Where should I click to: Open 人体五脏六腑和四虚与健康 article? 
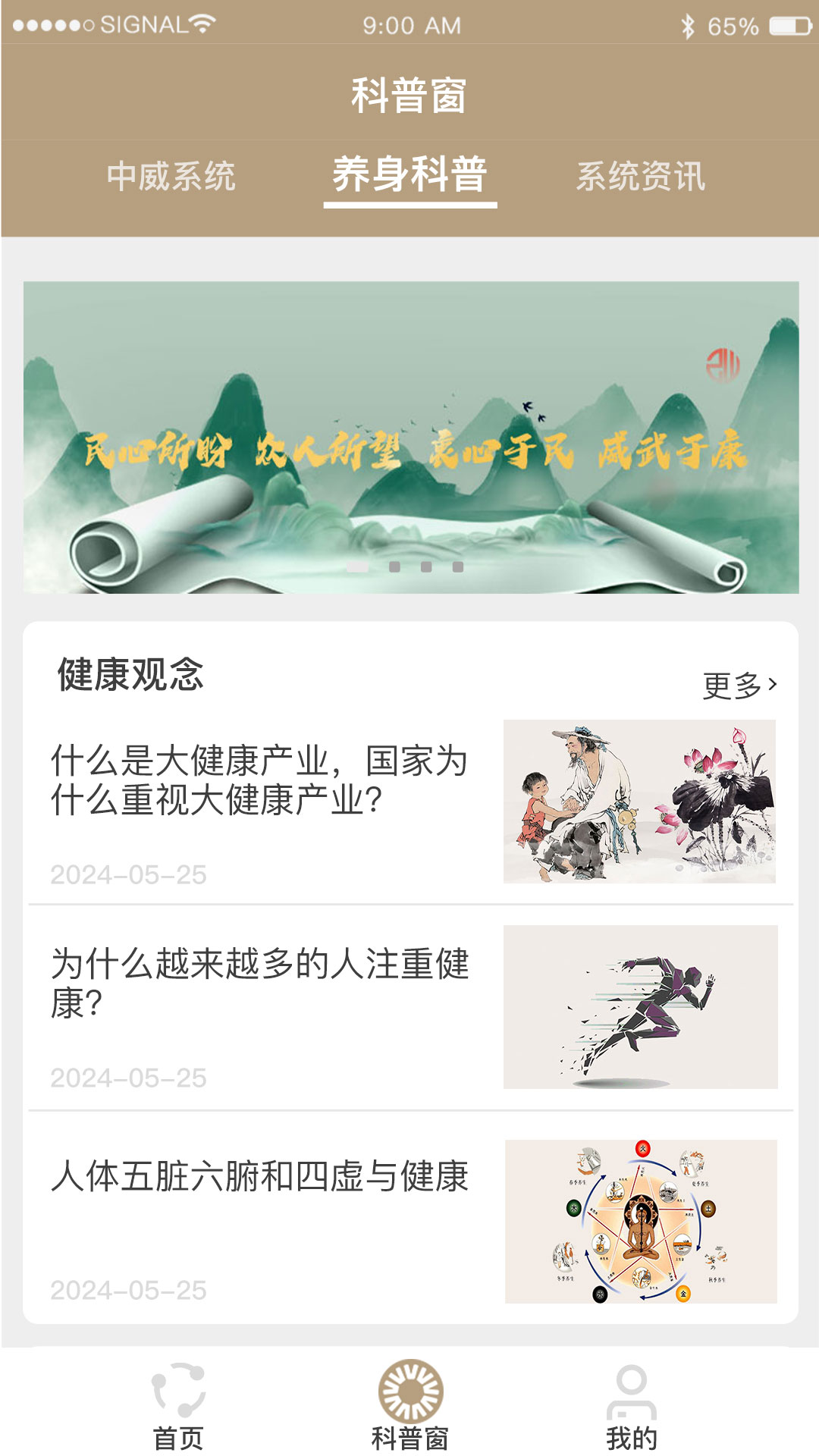(x=259, y=1176)
